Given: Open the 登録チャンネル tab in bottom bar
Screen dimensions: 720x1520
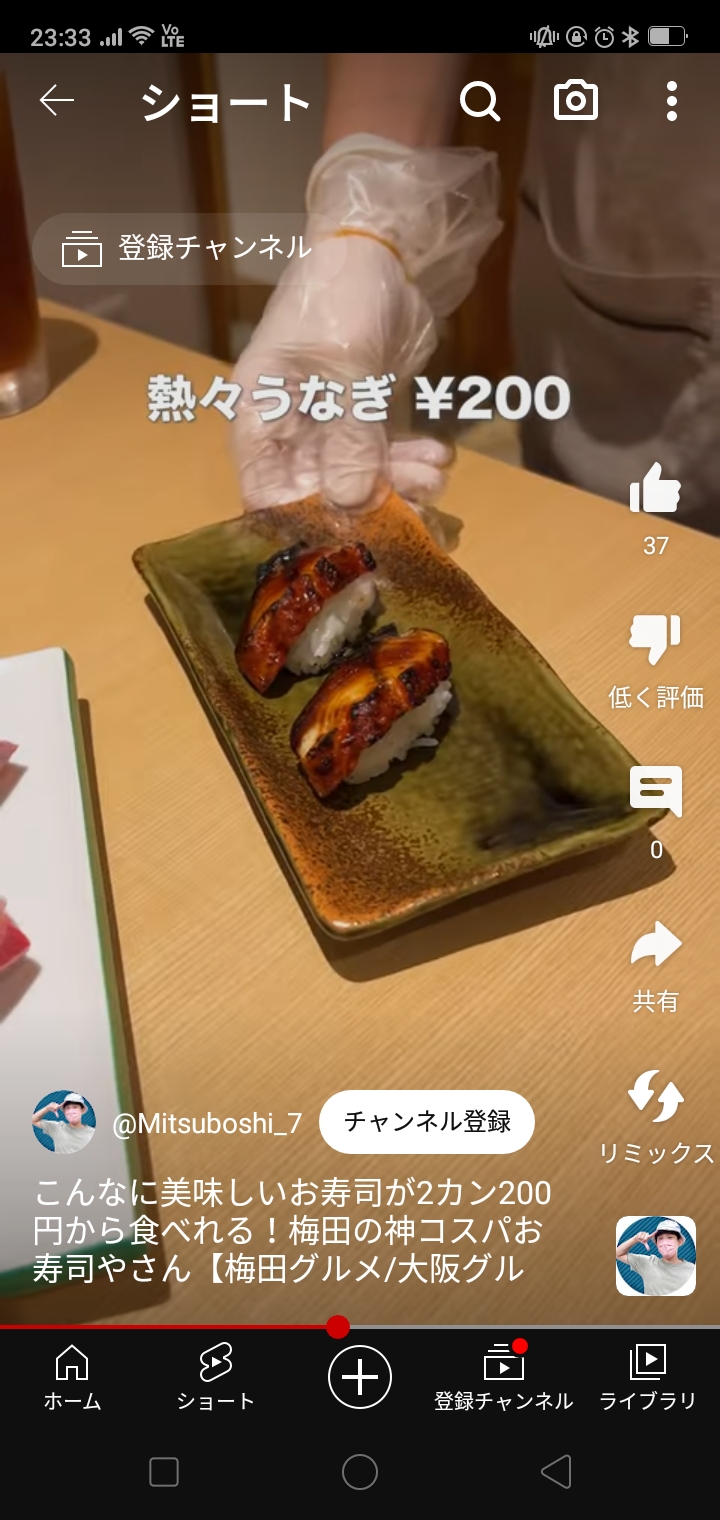Looking at the screenshot, I should [x=504, y=1377].
